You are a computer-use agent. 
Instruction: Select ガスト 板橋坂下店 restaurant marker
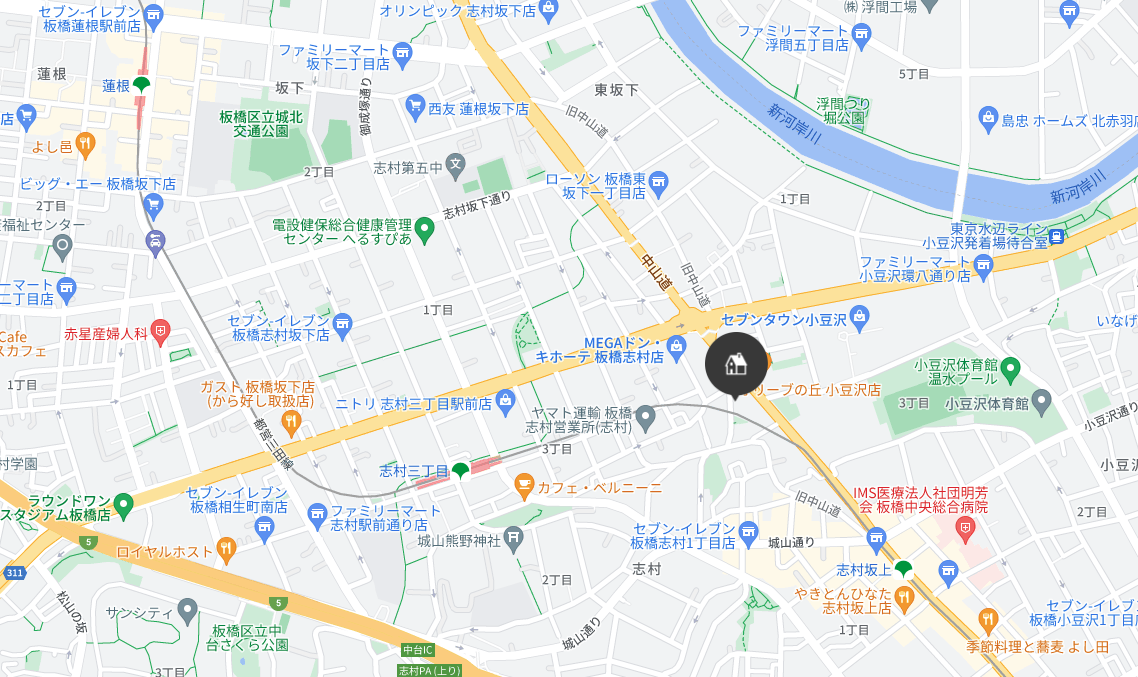click(x=291, y=423)
